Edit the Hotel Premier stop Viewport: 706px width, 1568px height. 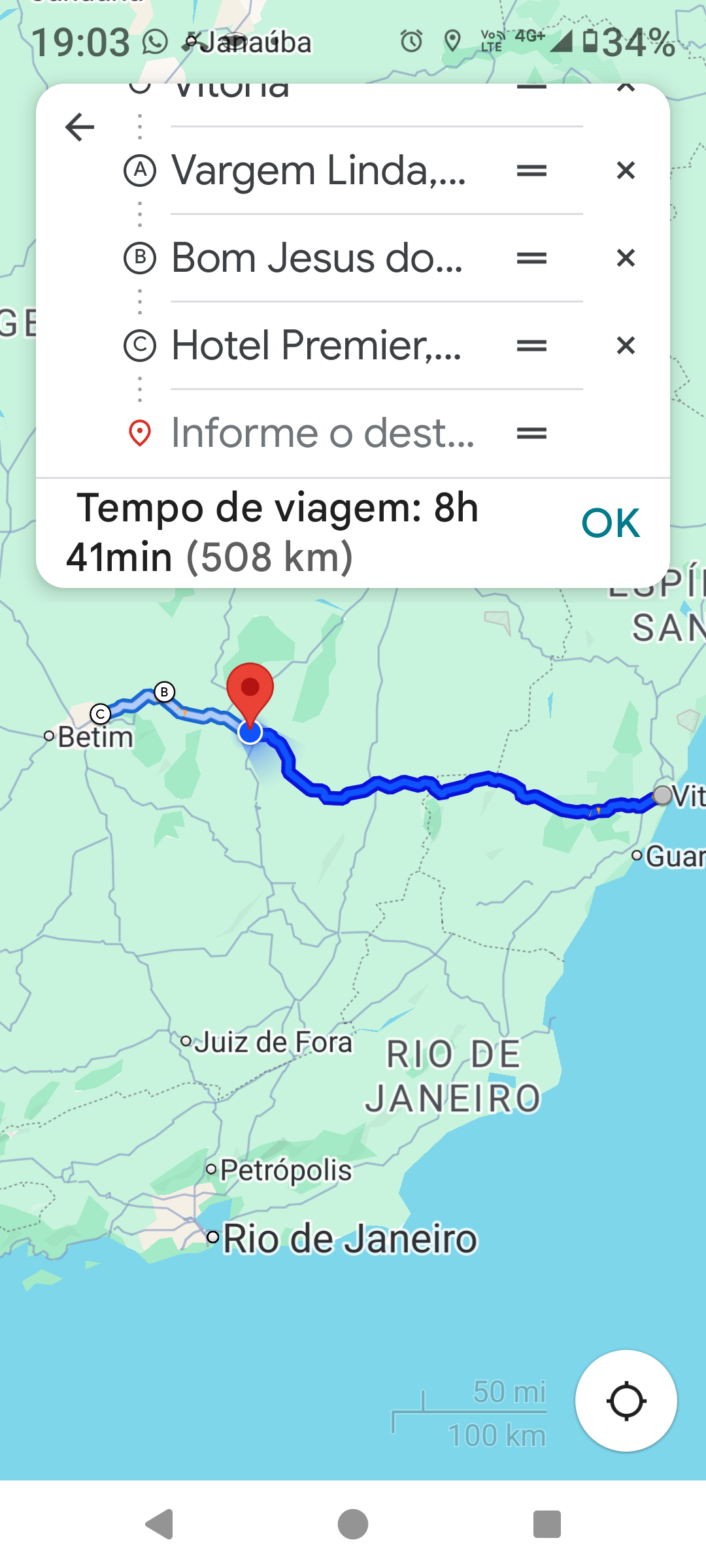coord(316,346)
